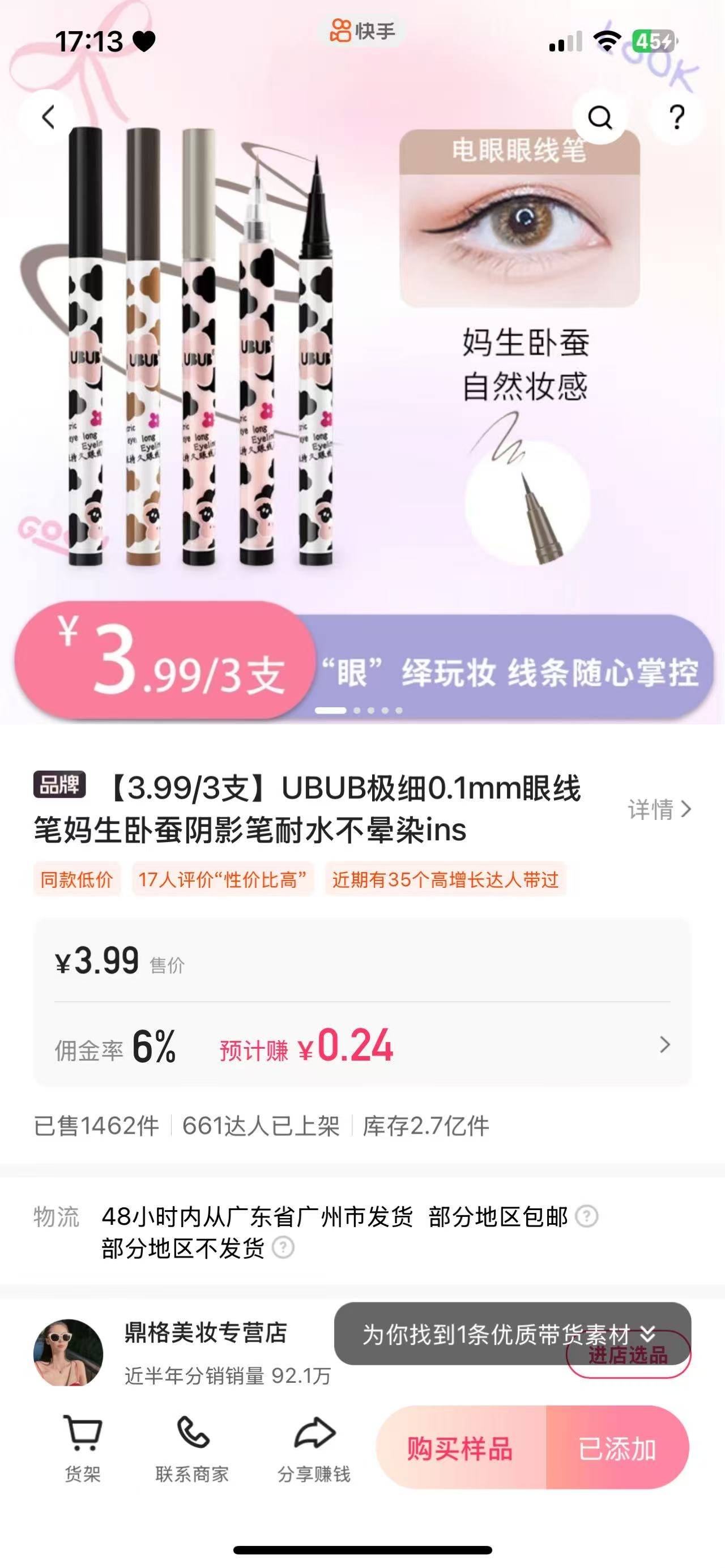Contact the merchant via 联系商家
The height and width of the screenshot is (1568, 725).
[192, 1448]
